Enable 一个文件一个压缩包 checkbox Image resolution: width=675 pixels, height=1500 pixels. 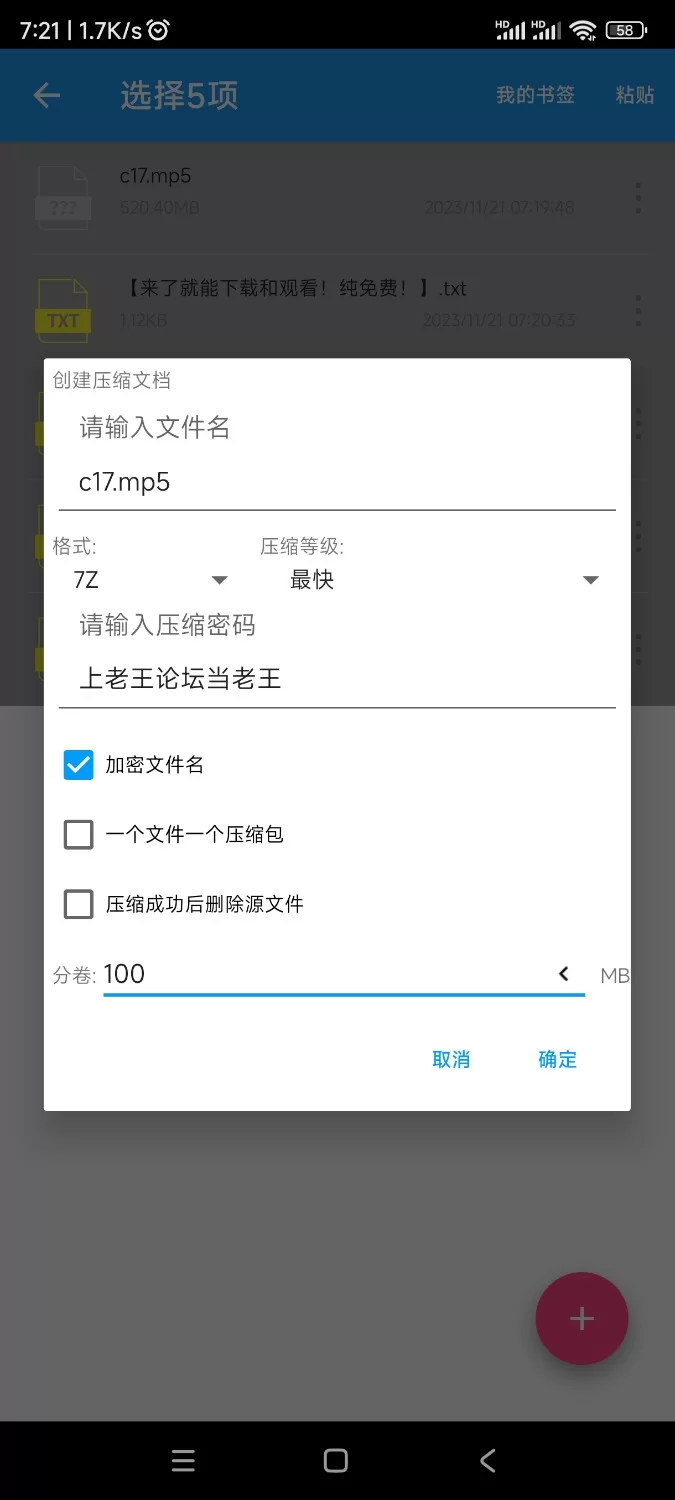[79, 834]
